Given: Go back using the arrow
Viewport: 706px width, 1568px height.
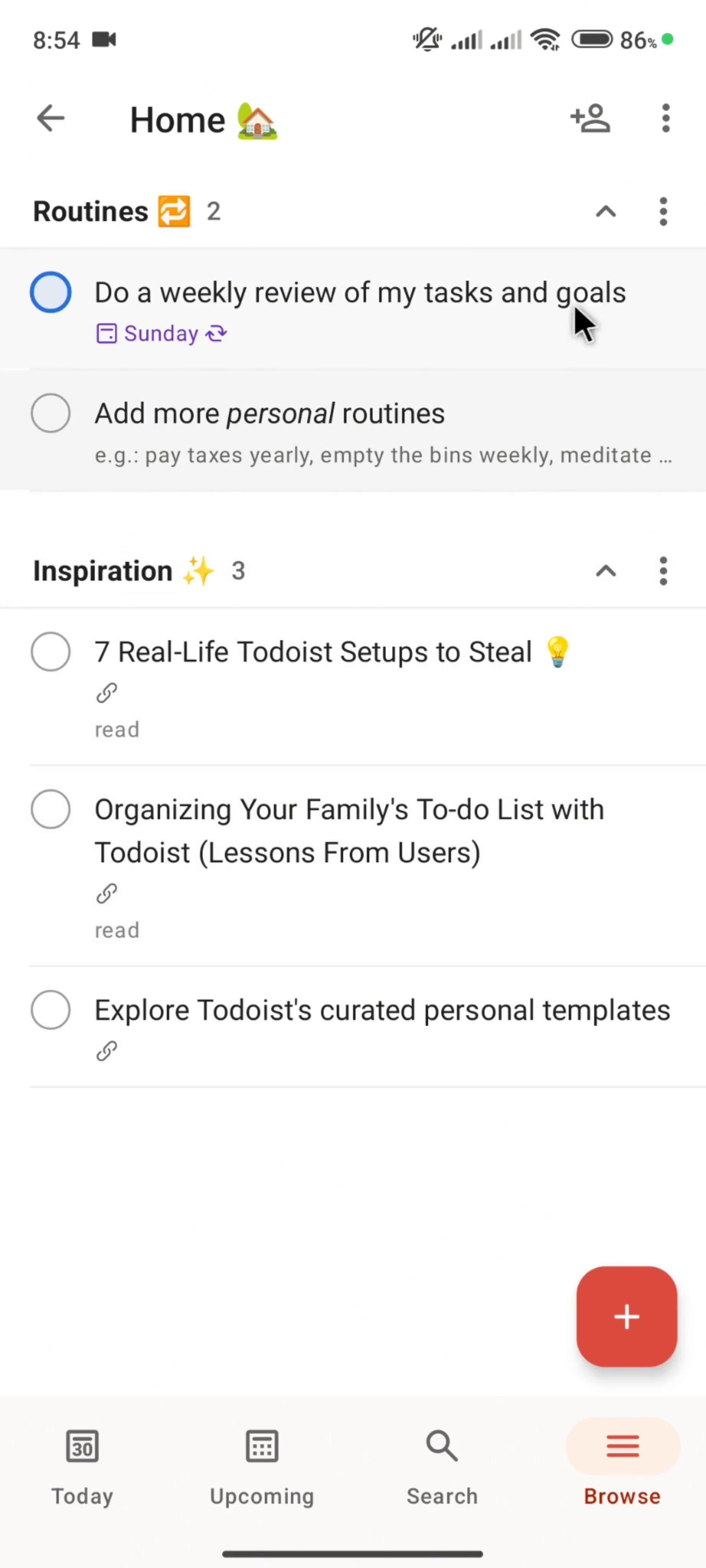Looking at the screenshot, I should click(51, 118).
